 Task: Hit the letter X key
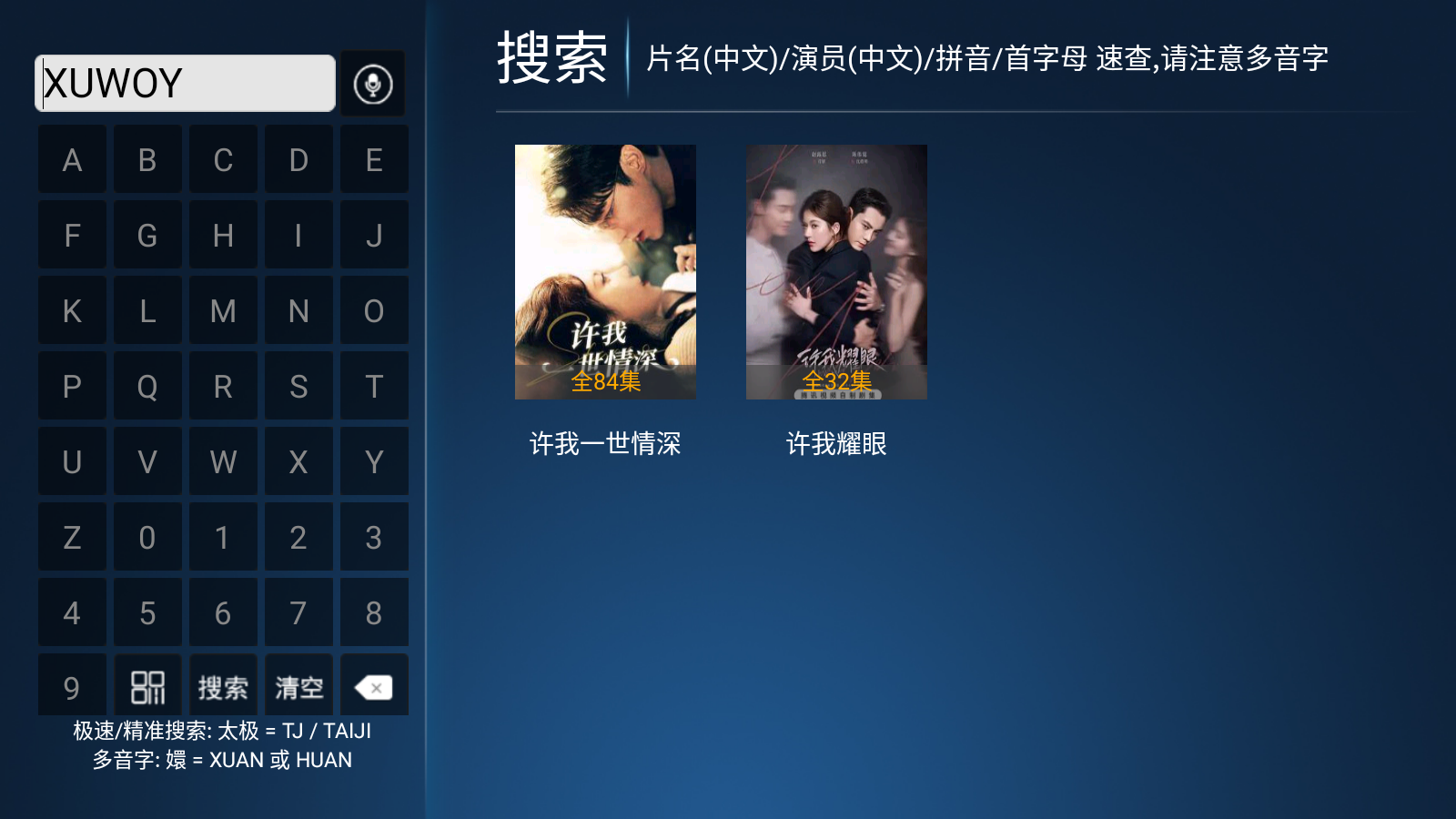coord(298,462)
